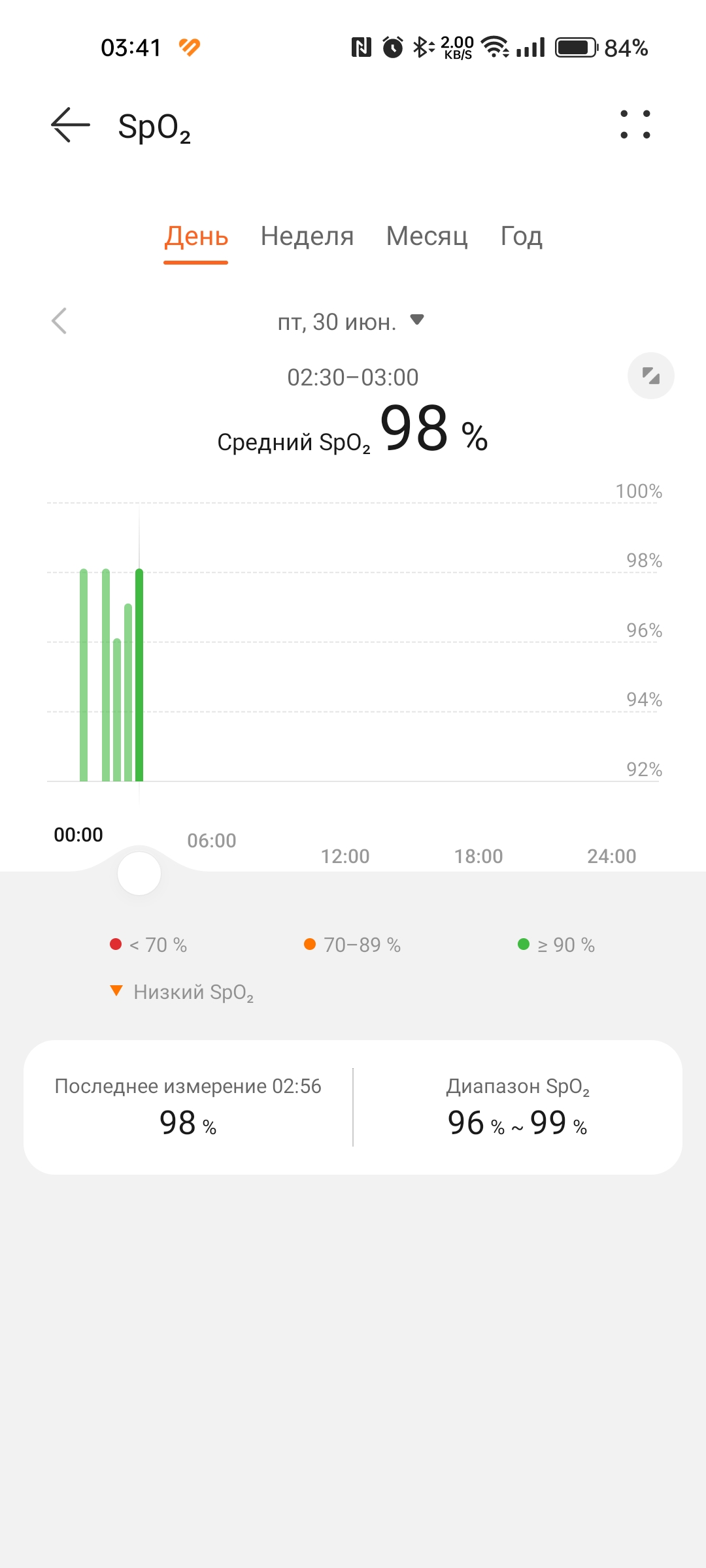This screenshot has width=706, height=1568.
Task: Select the dark green bar at 02:30–03:00
Action: coord(139,675)
